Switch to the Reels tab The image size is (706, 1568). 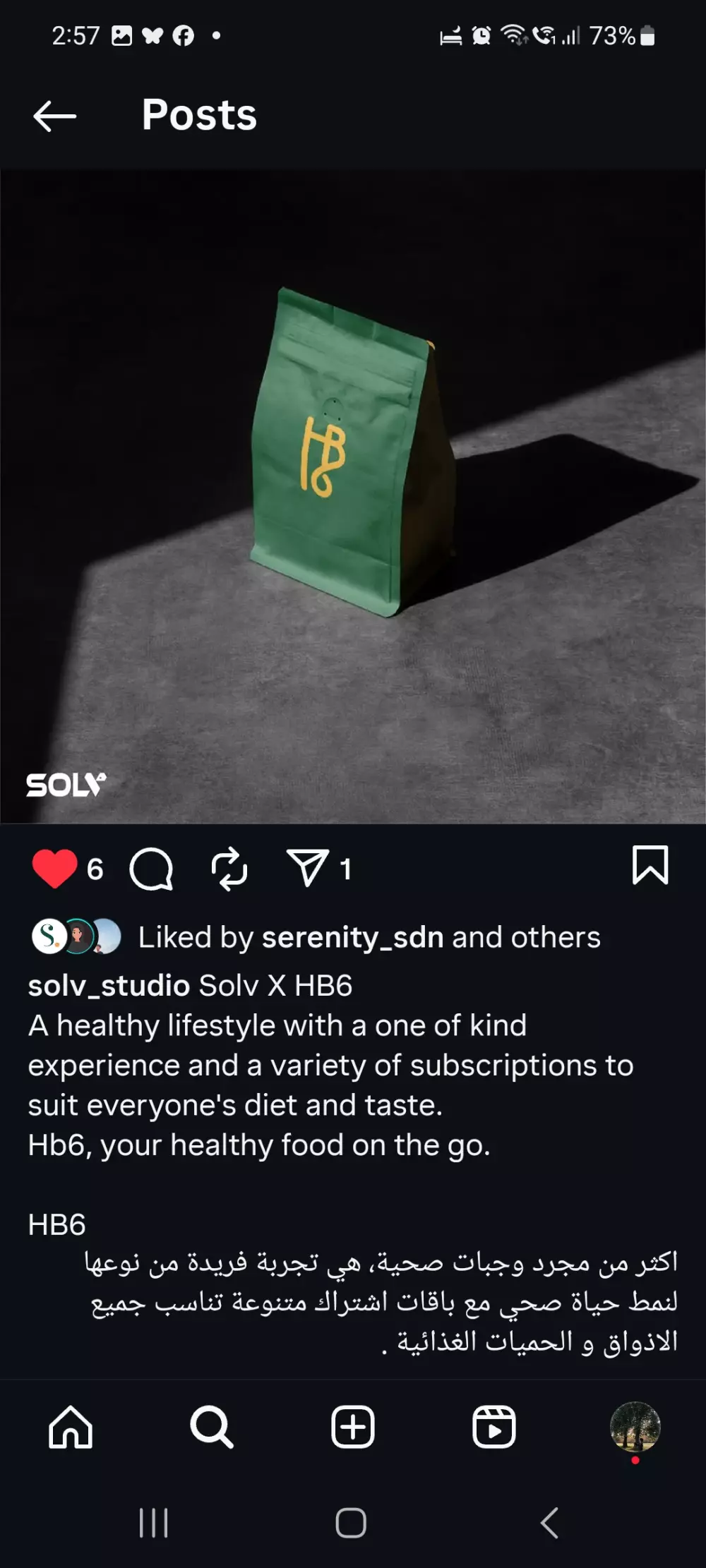493,1427
